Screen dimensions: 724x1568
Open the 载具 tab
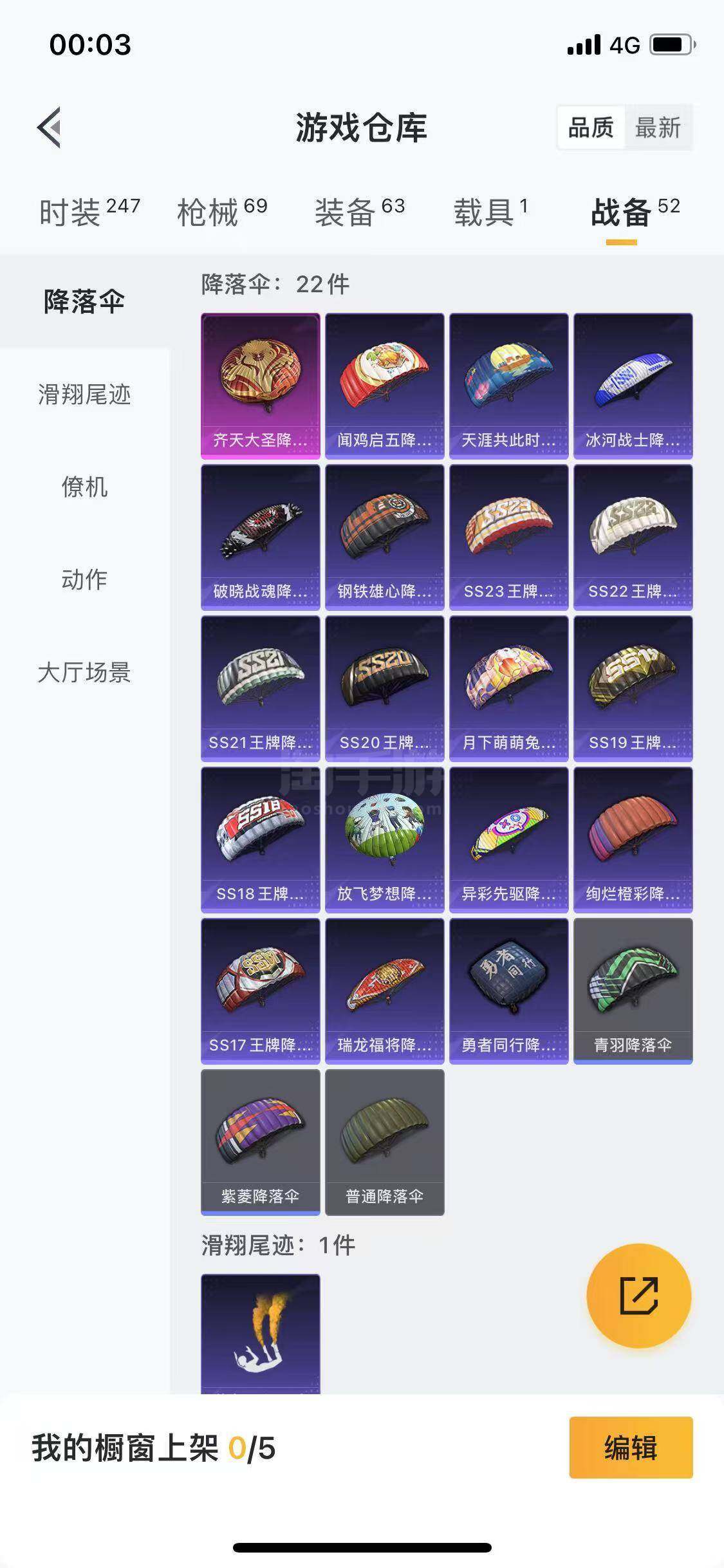click(490, 211)
